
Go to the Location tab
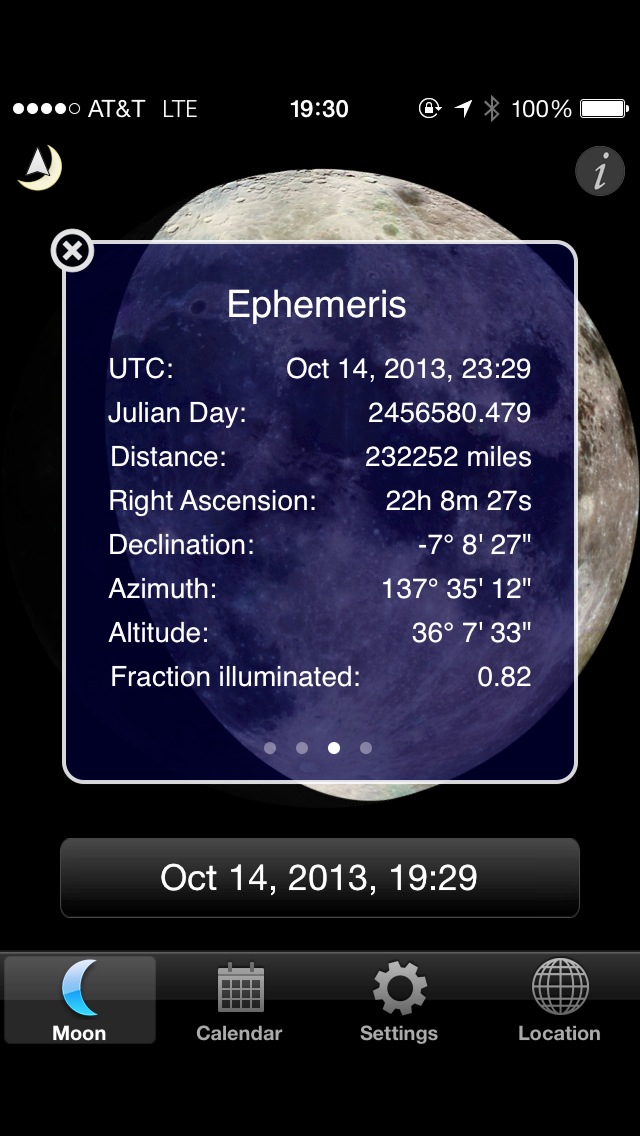(x=559, y=1001)
